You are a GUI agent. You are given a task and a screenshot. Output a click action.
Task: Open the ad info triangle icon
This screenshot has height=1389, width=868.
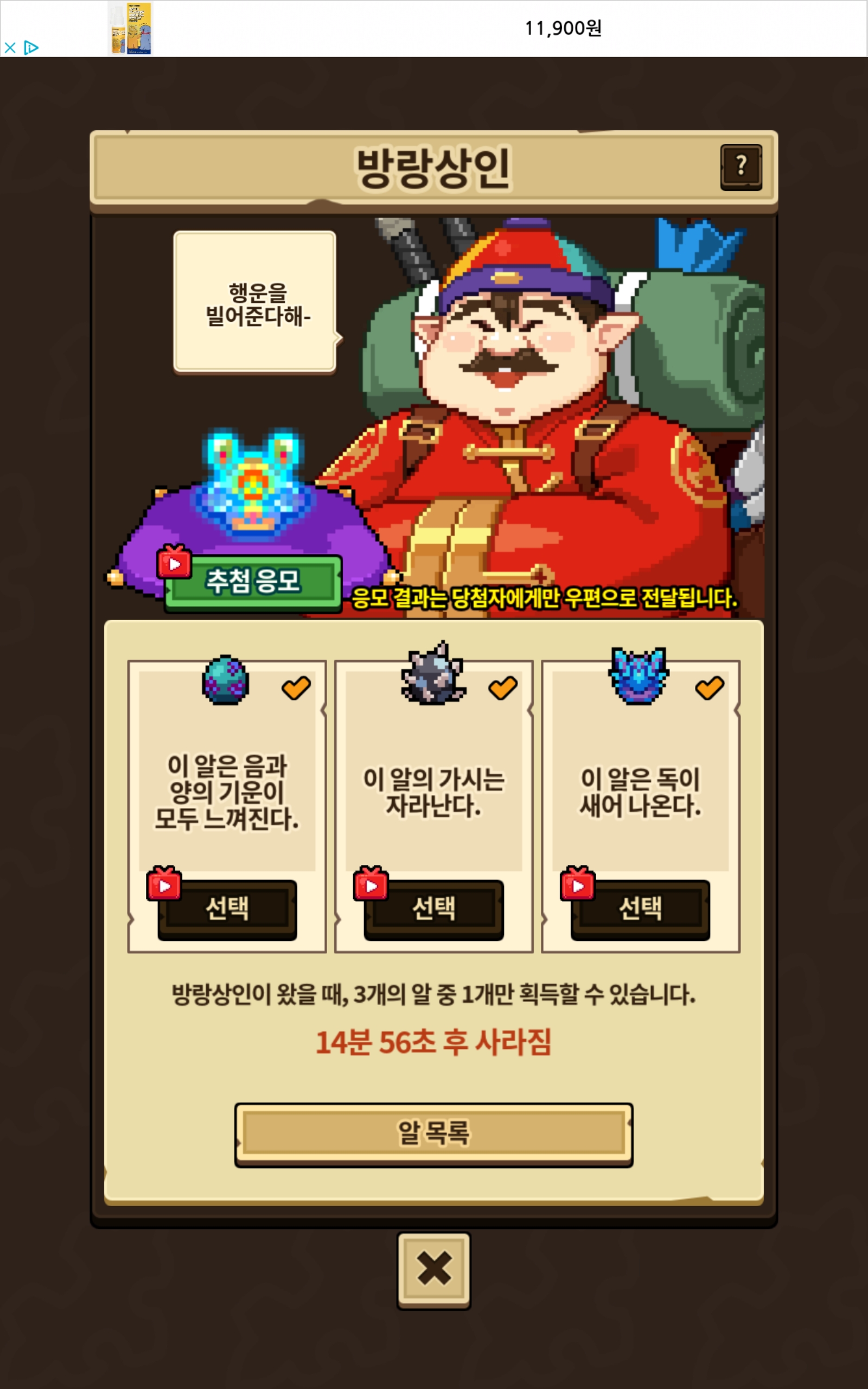(30, 48)
